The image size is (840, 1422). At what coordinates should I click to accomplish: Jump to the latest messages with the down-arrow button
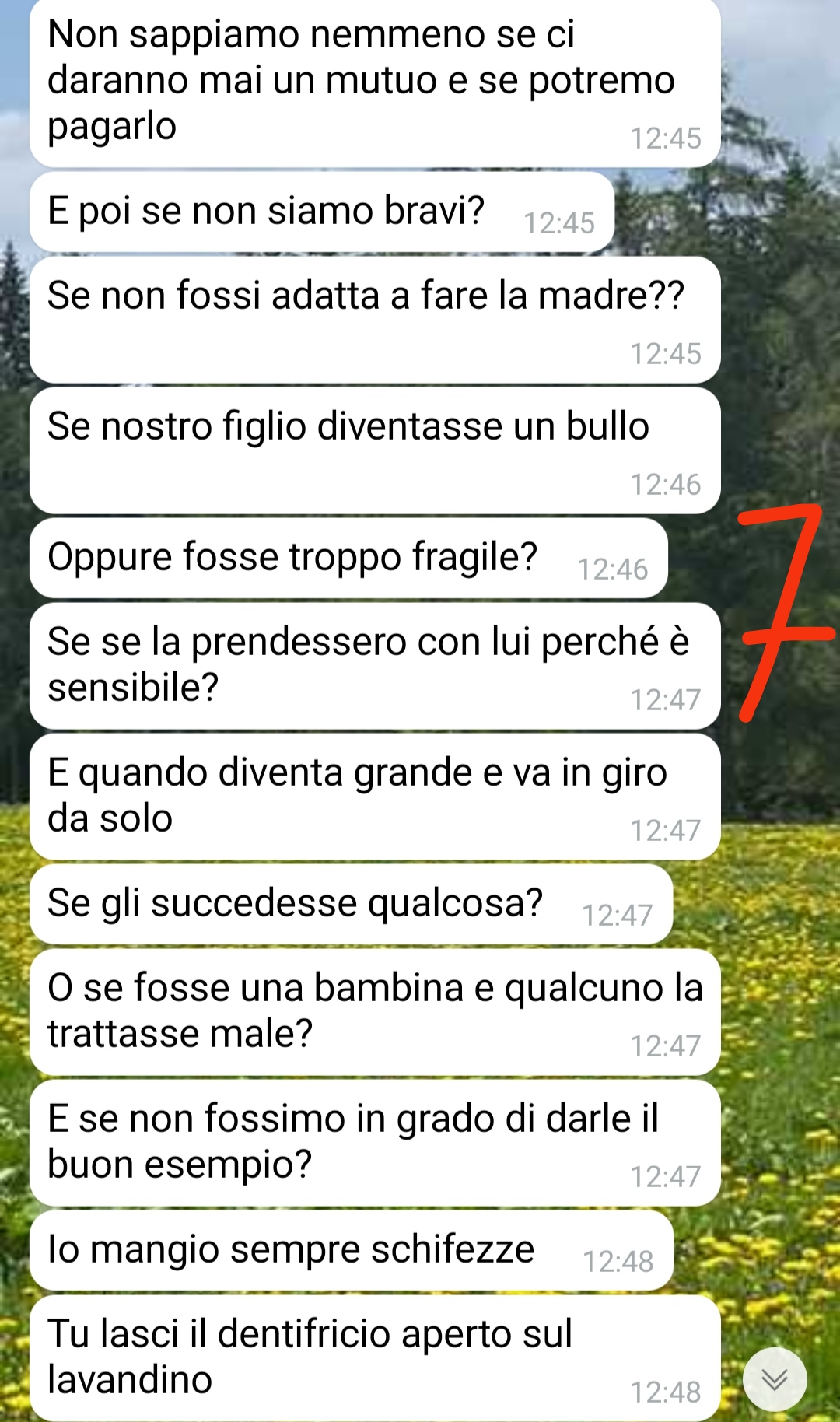pyautogui.click(x=775, y=1380)
